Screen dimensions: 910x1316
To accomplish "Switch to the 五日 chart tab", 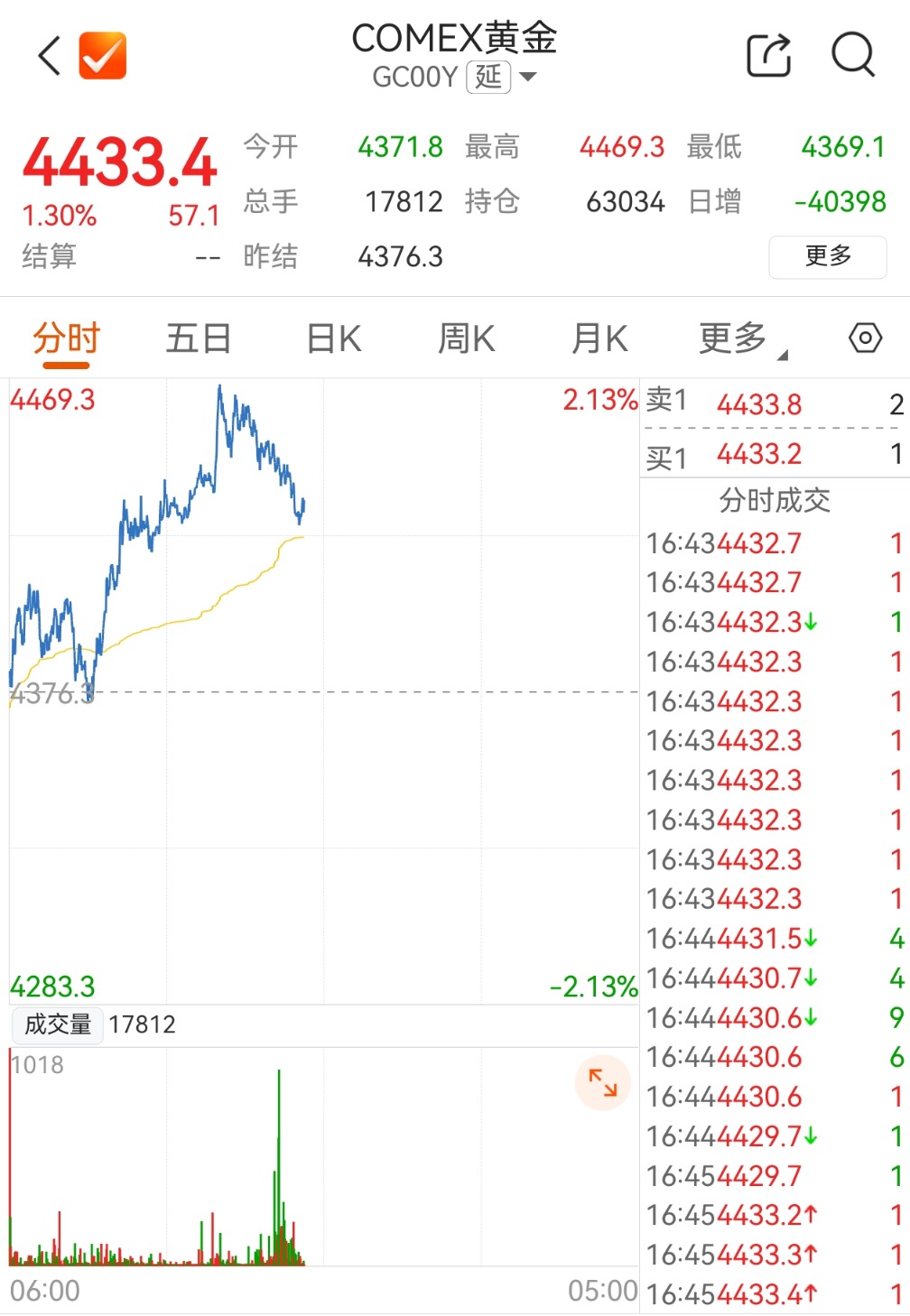I will point(199,339).
